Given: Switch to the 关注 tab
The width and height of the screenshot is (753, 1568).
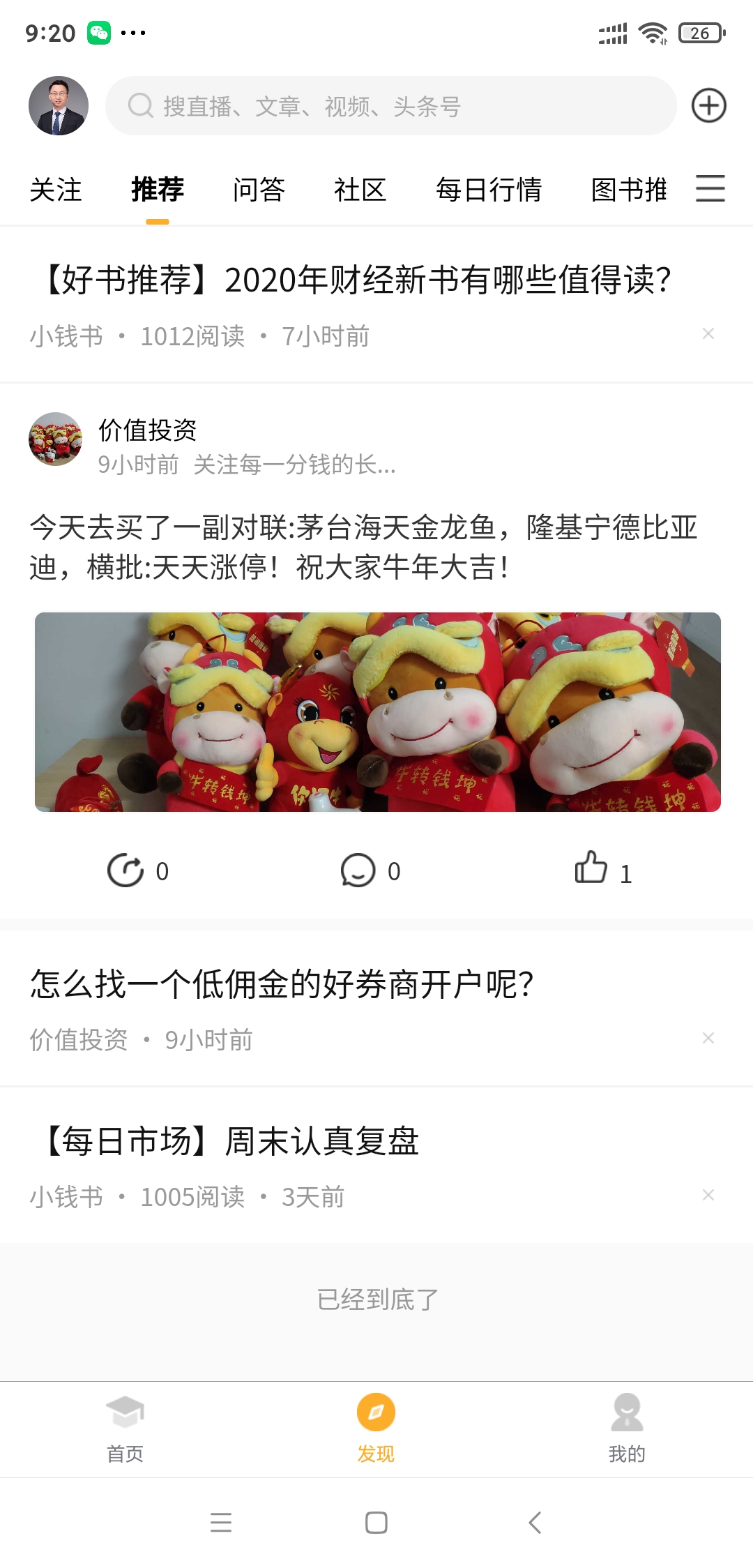Looking at the screenshot, I should point(56,190).
